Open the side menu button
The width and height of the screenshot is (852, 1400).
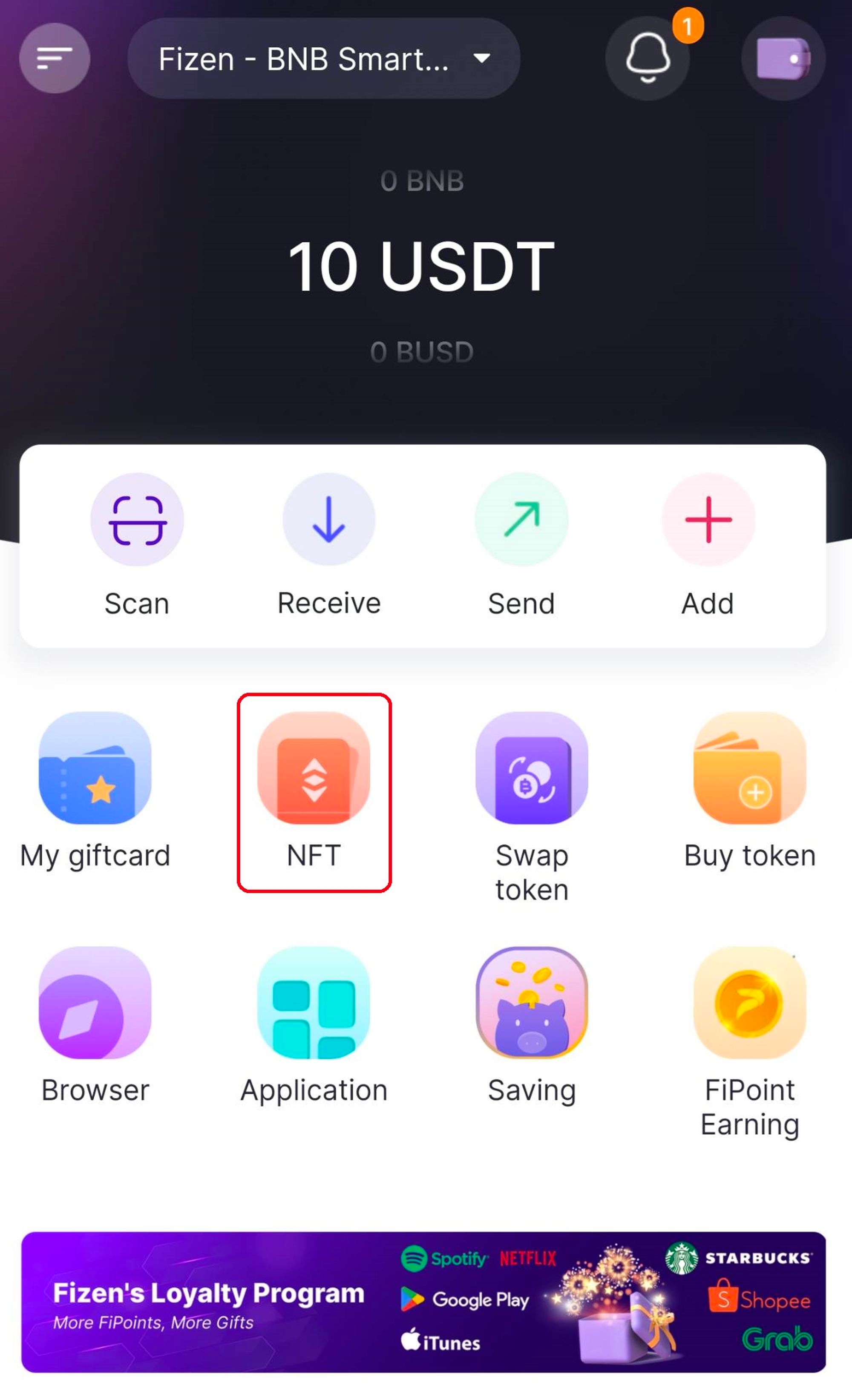(55, 58)
